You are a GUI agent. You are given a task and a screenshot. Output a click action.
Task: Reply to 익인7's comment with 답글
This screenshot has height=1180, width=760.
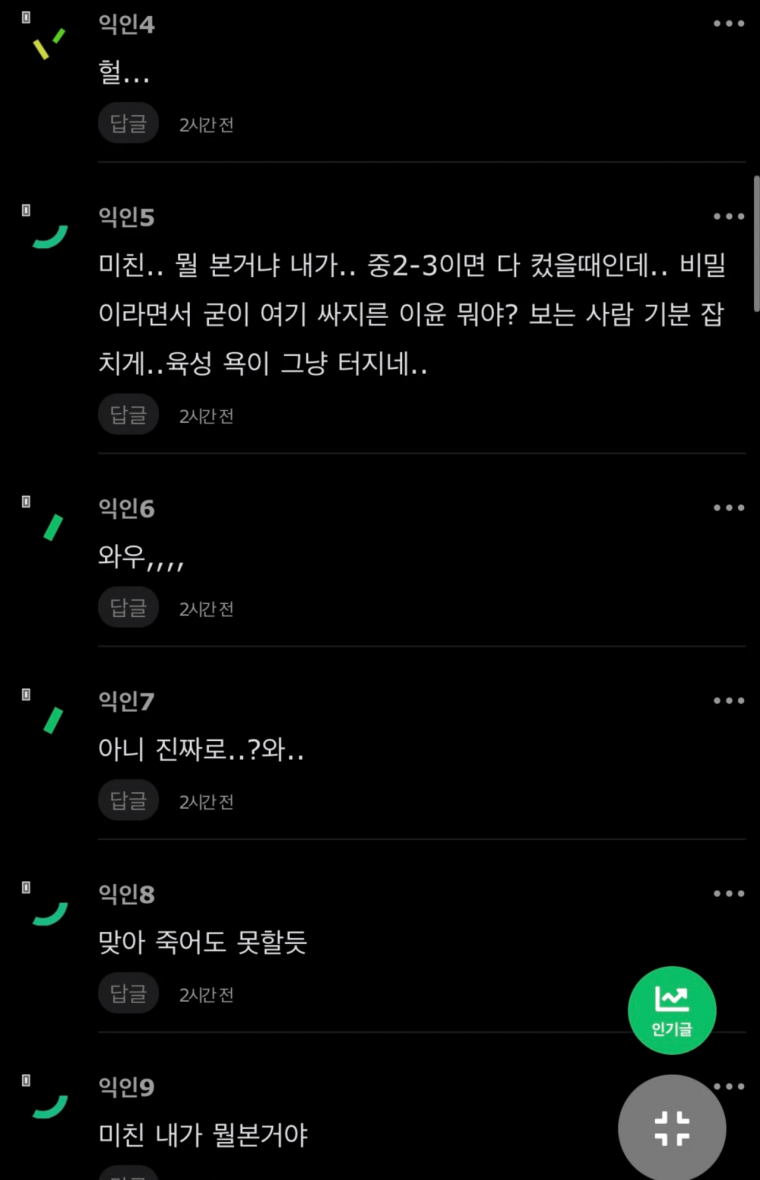(128, 801)
